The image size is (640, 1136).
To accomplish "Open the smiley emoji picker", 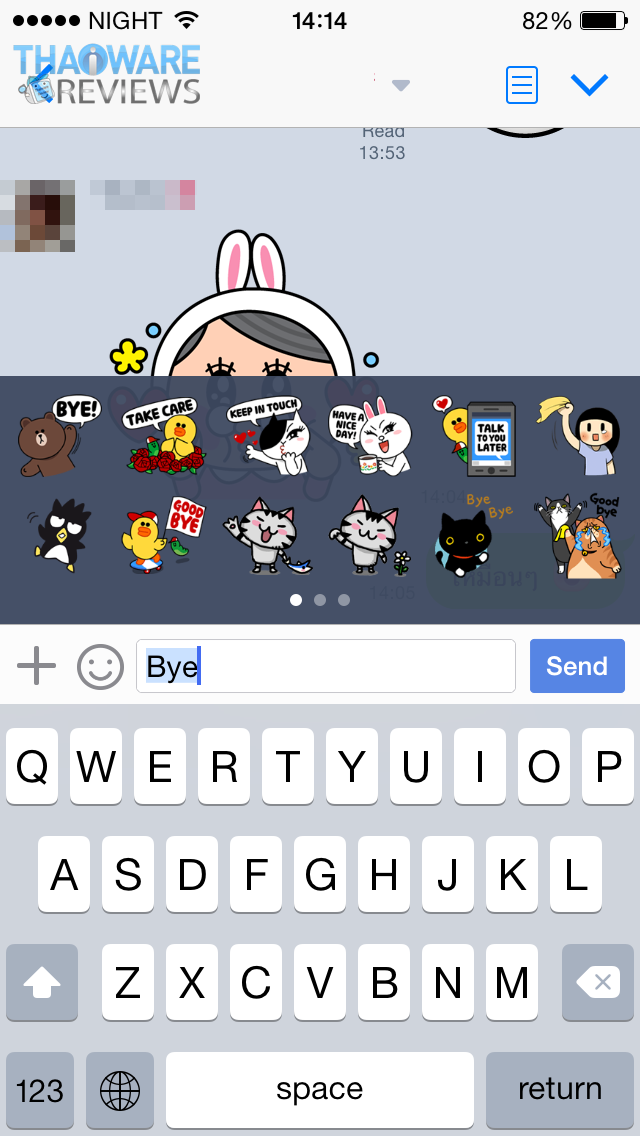I will pos(100,666).
